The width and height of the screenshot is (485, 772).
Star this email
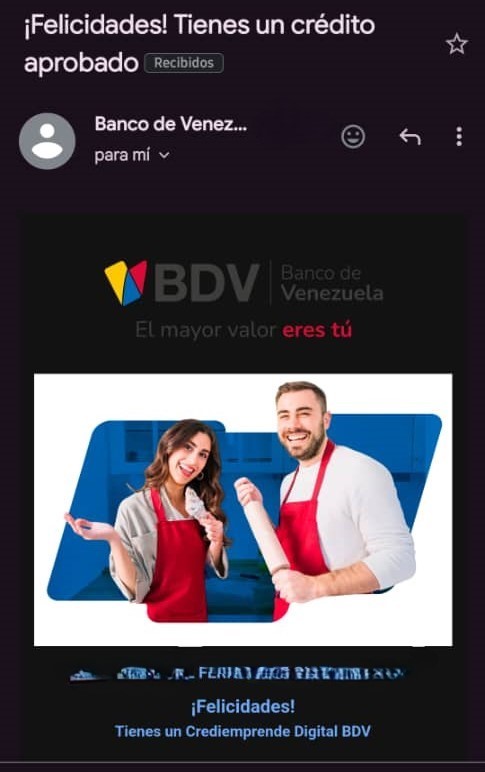(456, 44)
